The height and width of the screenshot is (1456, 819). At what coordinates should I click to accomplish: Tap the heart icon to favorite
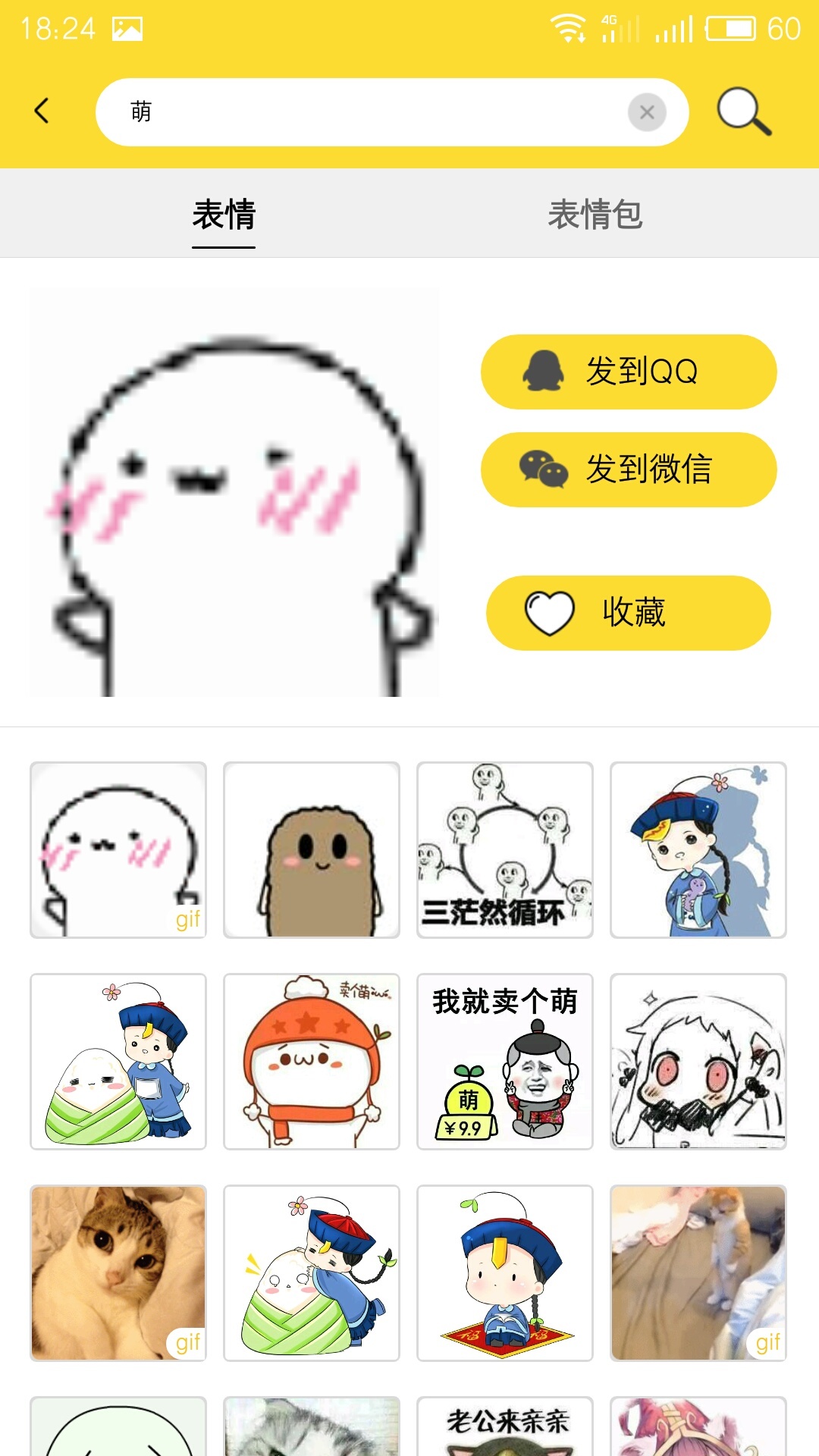point(548,612)
